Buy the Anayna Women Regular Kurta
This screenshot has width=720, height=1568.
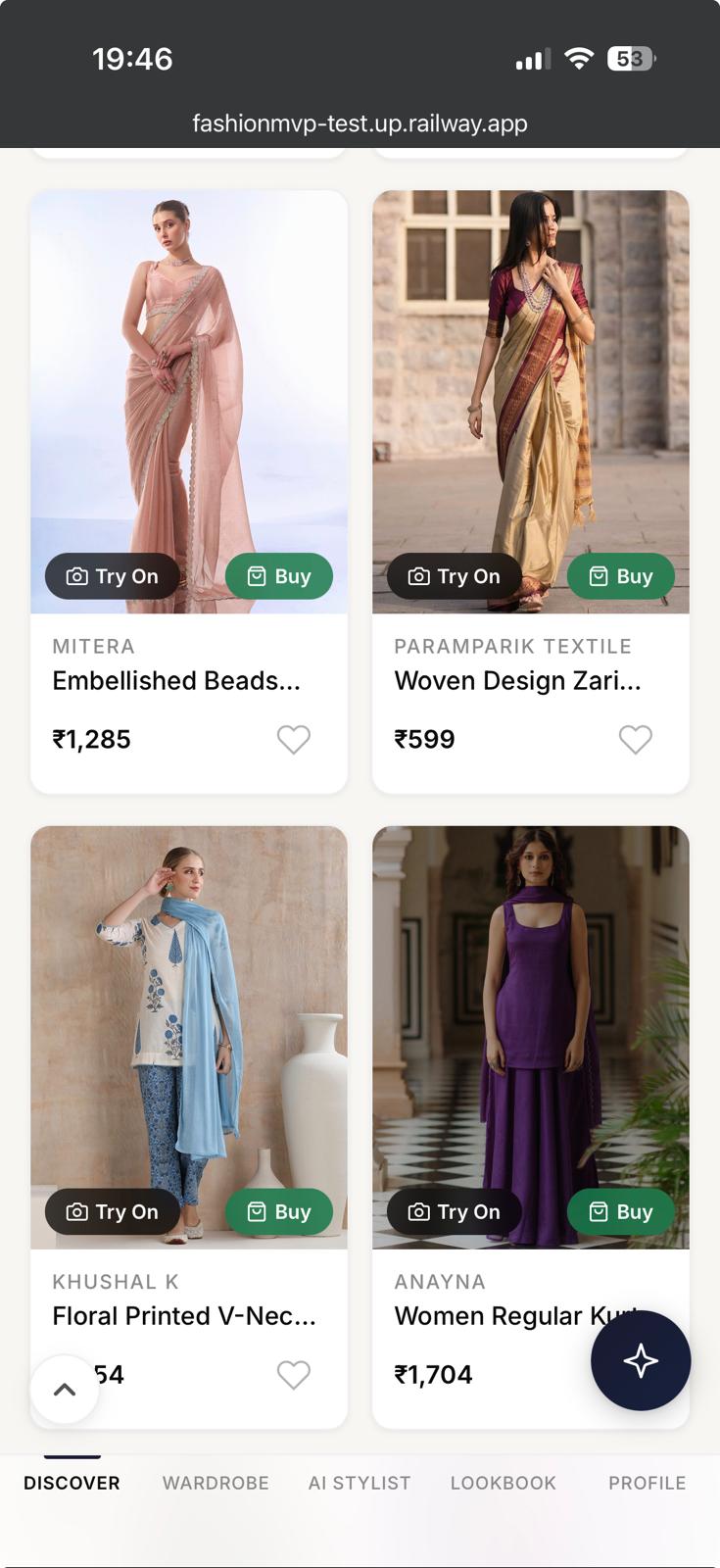pos(621,1212)
